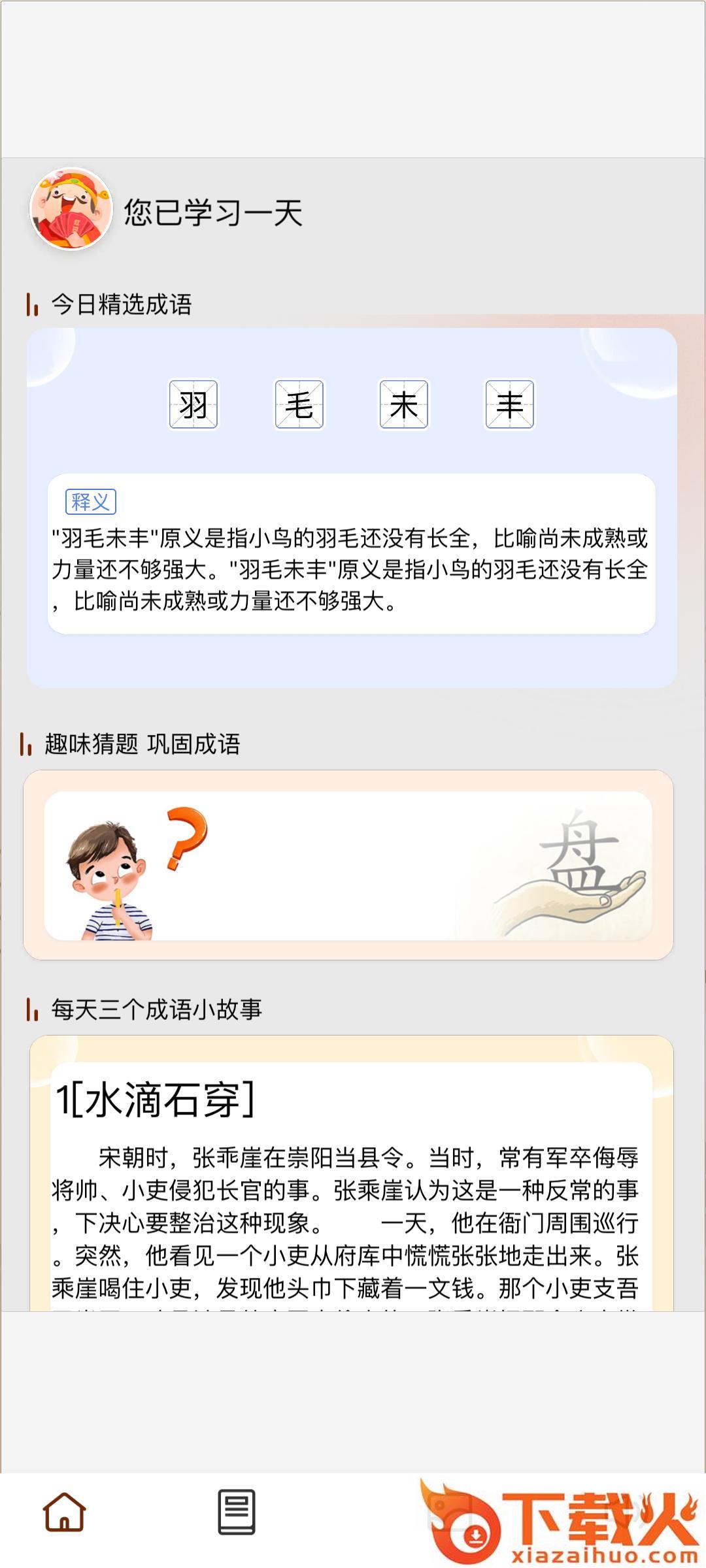Open the idiom guessing quiz card

tap(348, 865)
